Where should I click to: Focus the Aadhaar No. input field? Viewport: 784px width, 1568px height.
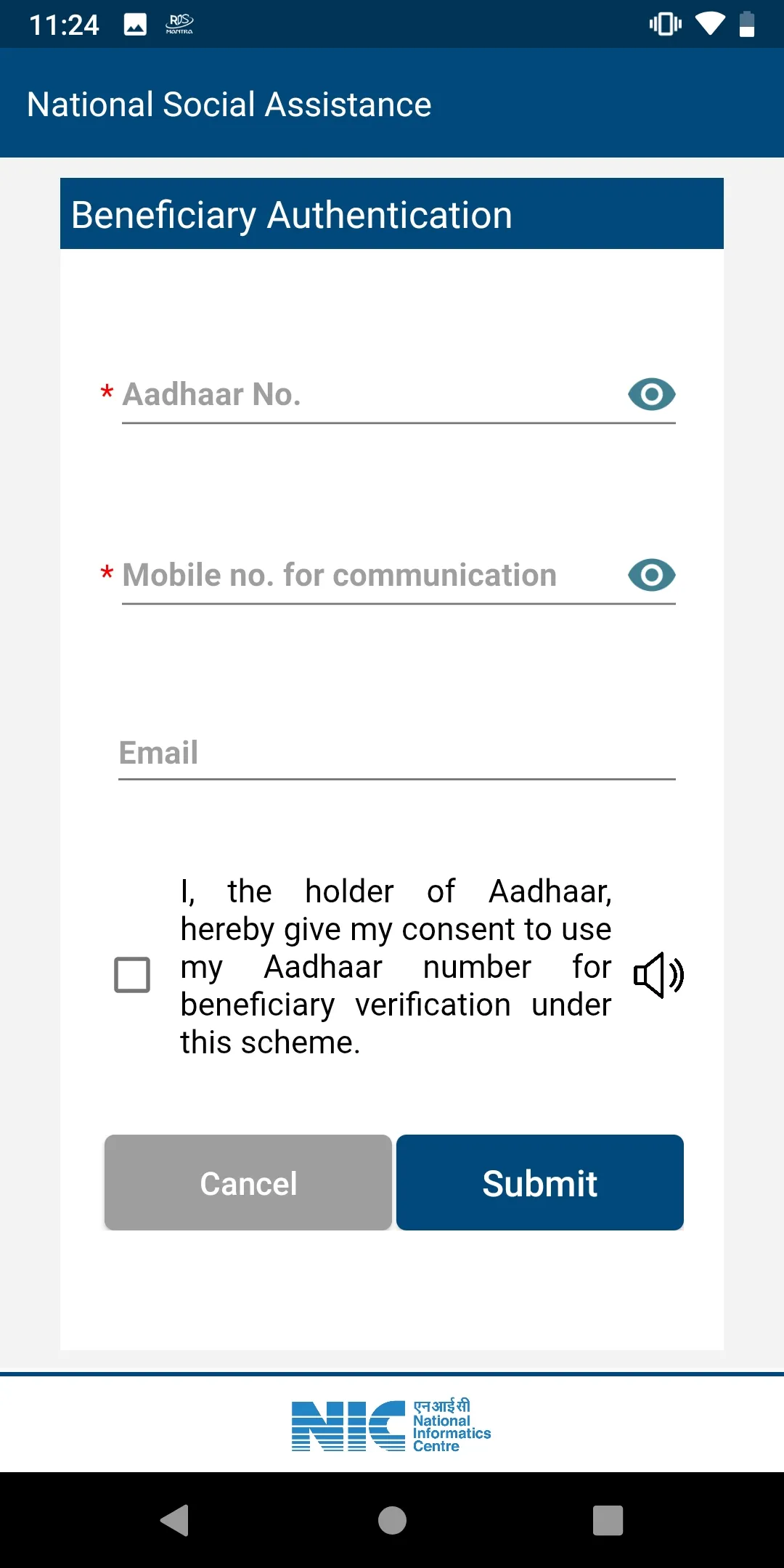pos(363,395)
